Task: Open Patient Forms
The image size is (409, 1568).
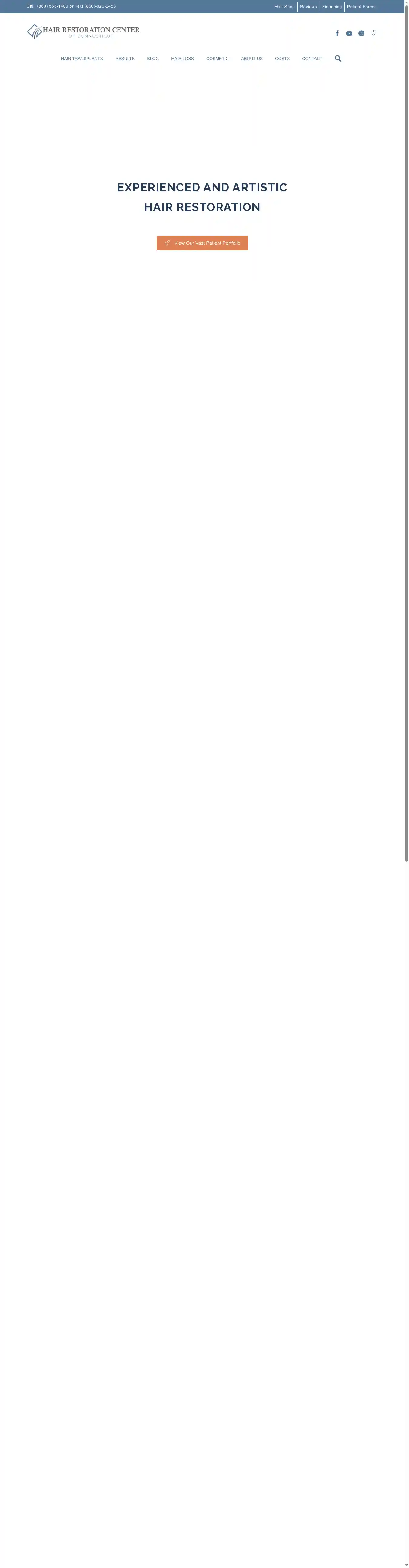Action: click(x=361, y=7)
